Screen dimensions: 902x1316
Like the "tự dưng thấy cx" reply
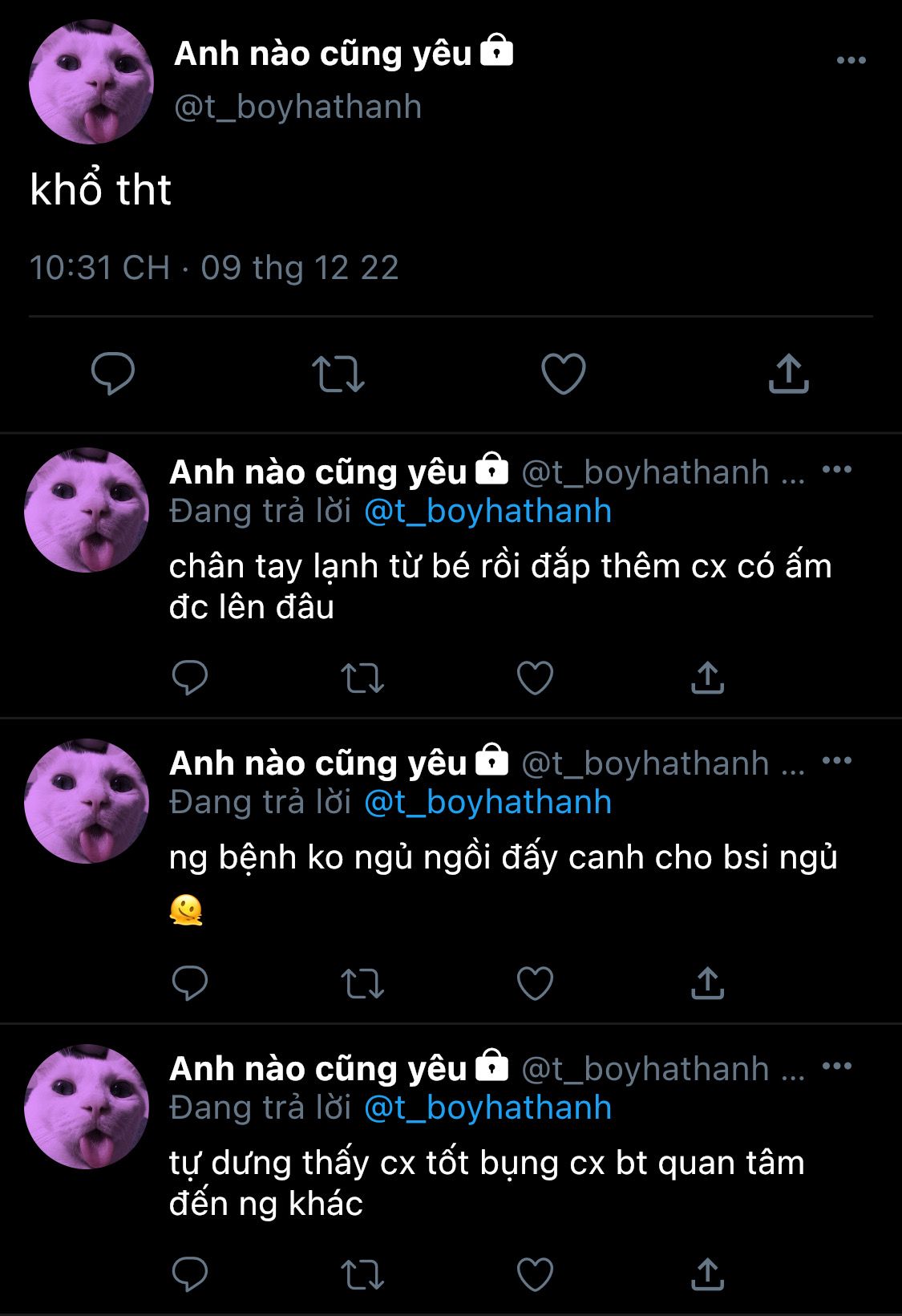pos(535,1274)
